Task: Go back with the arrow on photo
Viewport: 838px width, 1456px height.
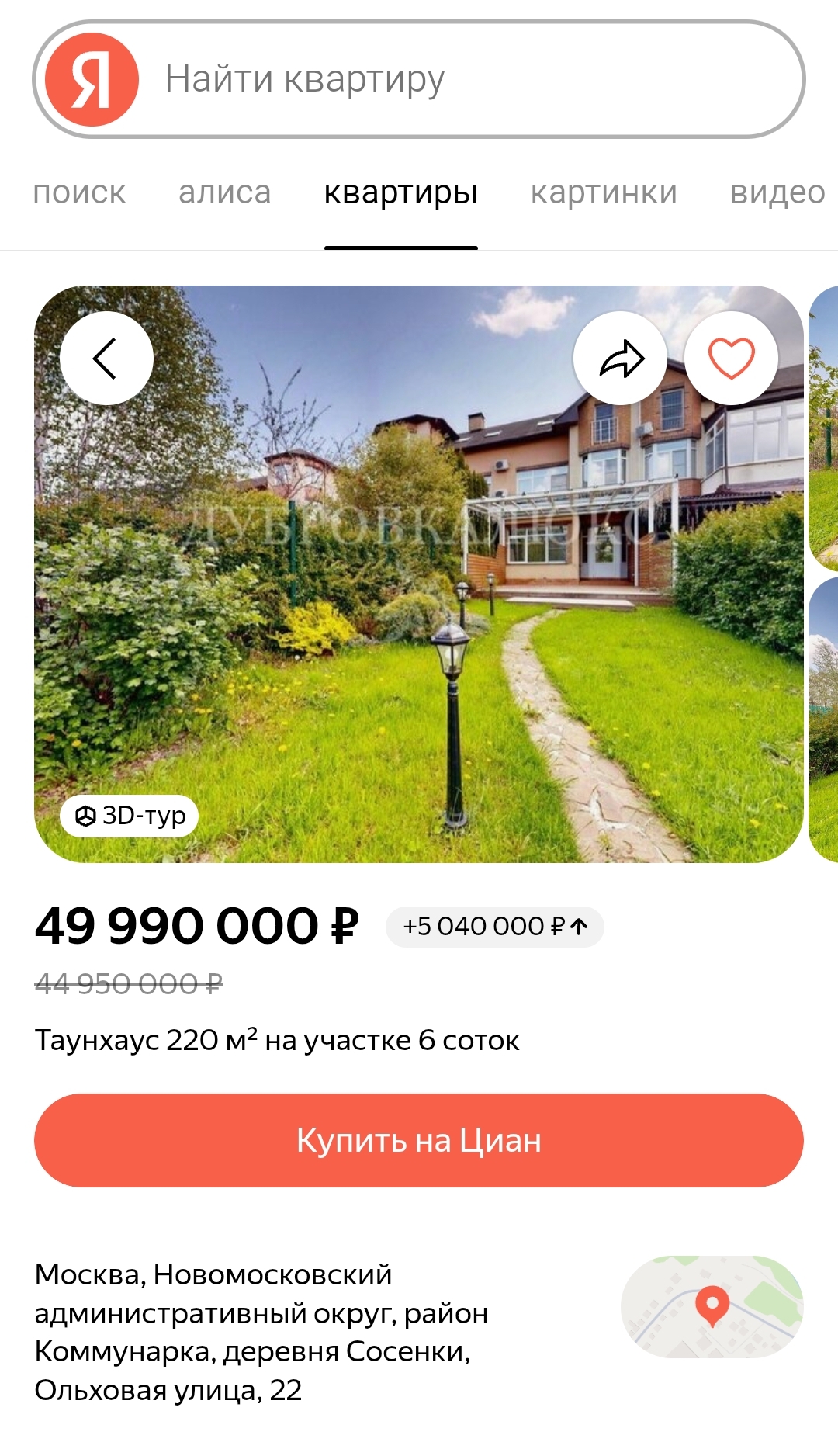Action: (x=106, y=358)
